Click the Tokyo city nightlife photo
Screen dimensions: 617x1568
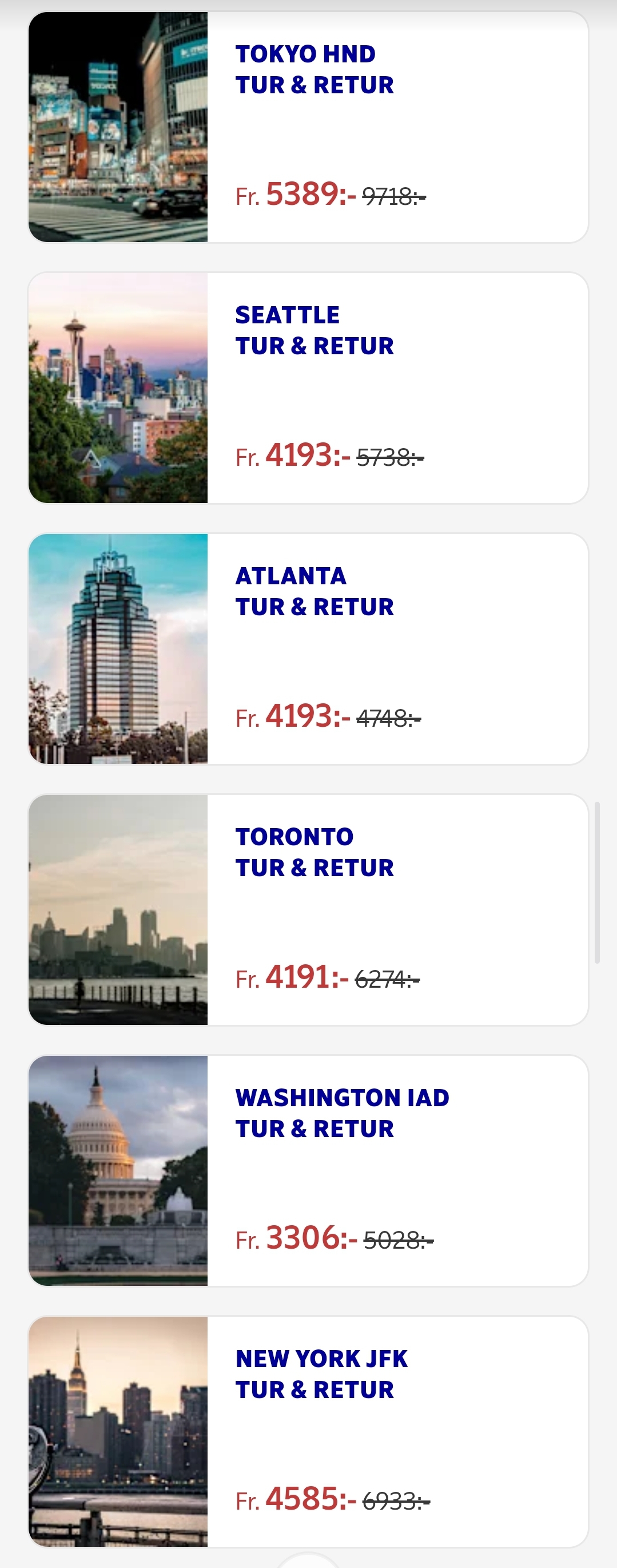pos(119,124)
